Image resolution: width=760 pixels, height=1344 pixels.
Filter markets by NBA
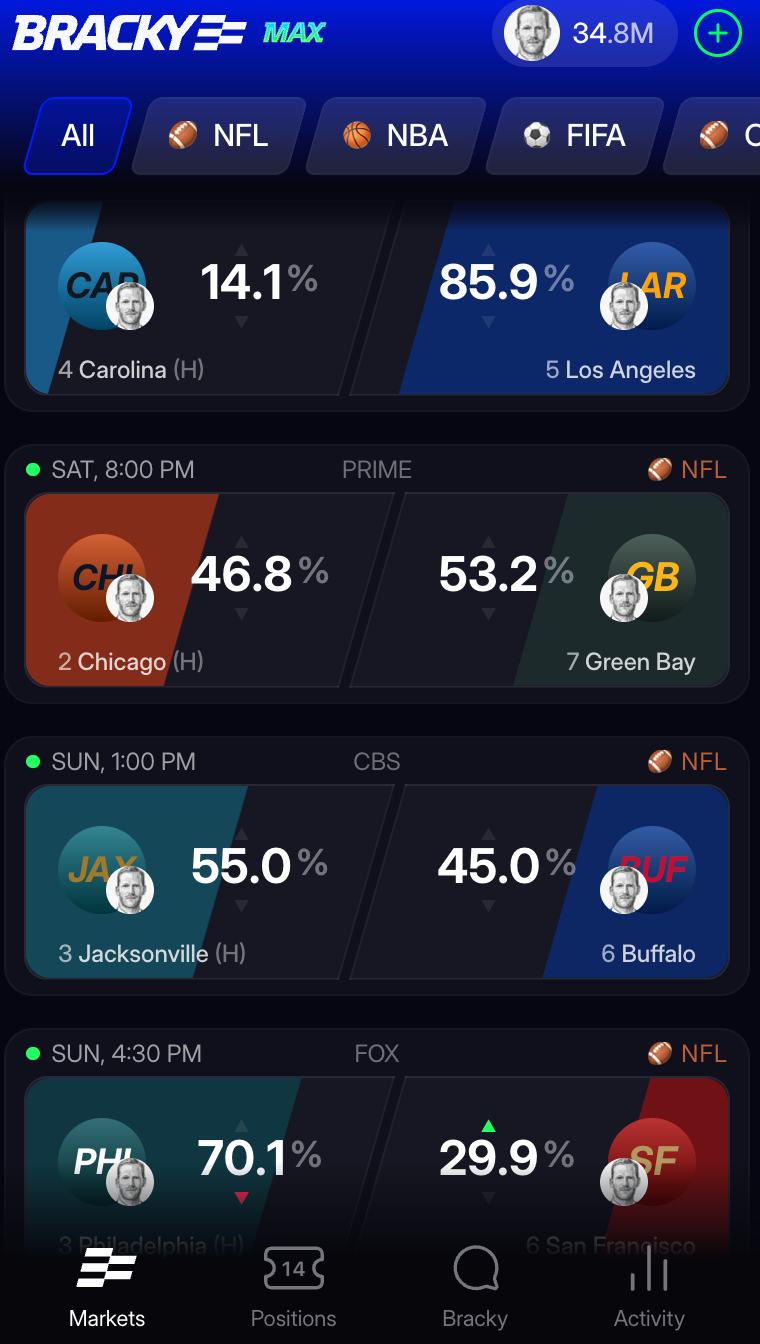(395, 136)
